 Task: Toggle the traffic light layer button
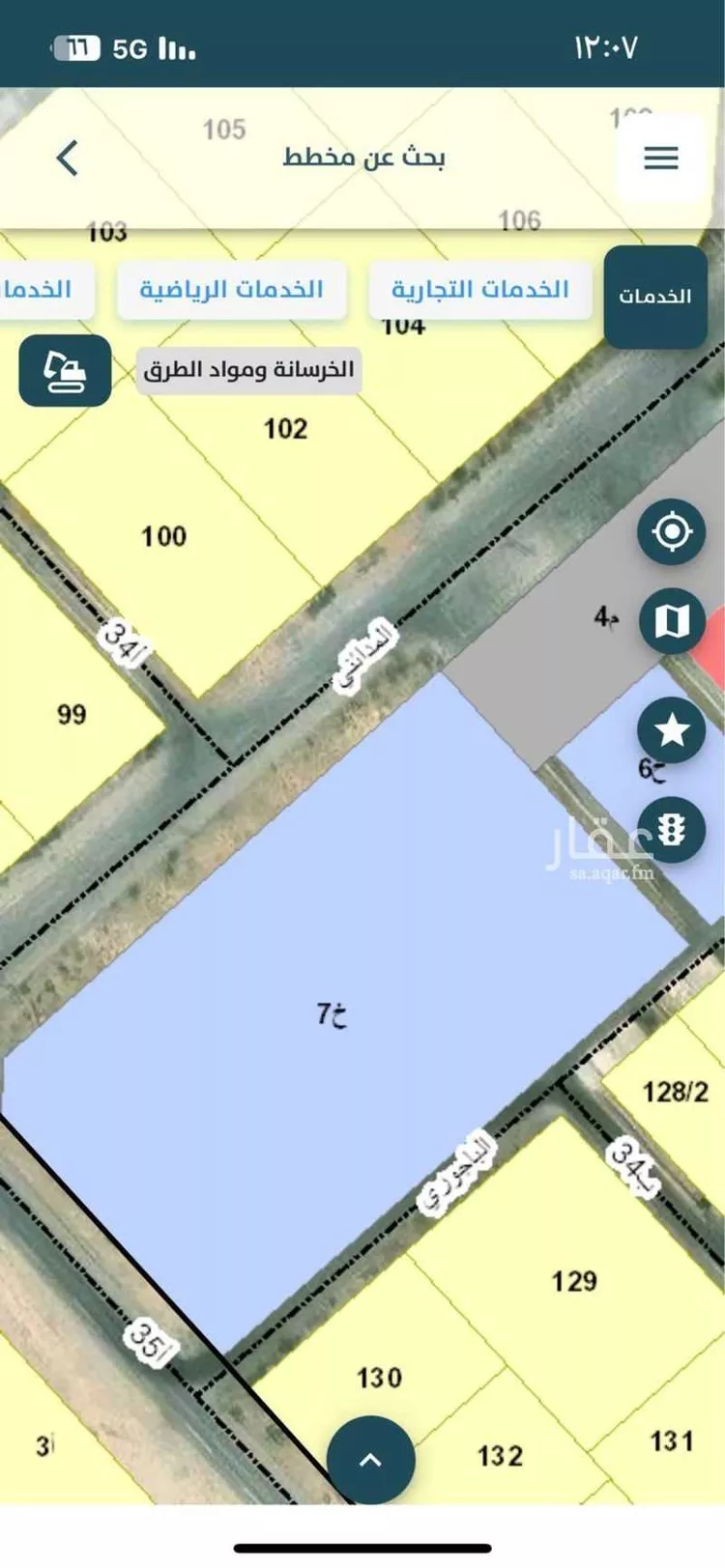pos(672,829)
